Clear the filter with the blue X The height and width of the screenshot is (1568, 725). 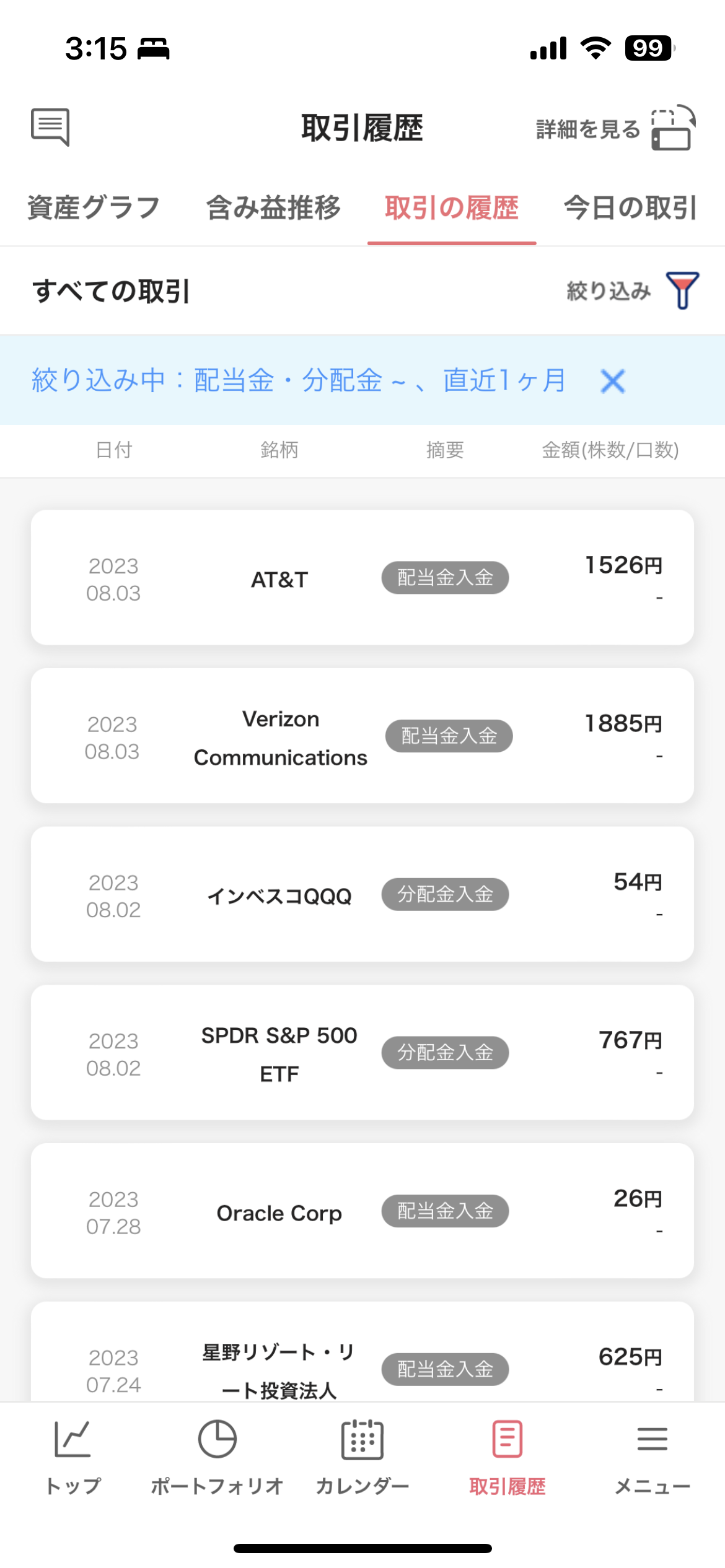pyautogui.click(x=613, y=381)
